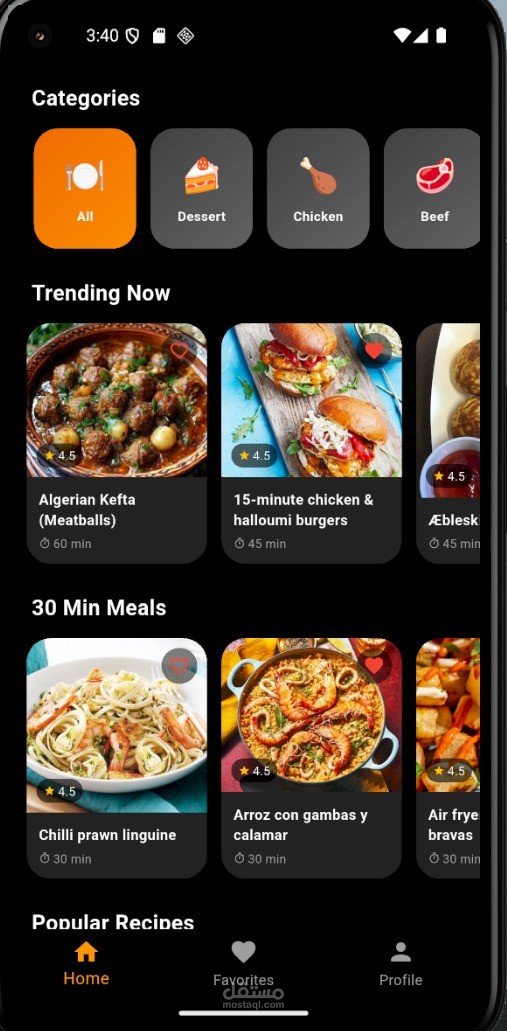Remove Arroz con gambas from favorites
Screen dimensions: 507x1031
click(374, 665)
